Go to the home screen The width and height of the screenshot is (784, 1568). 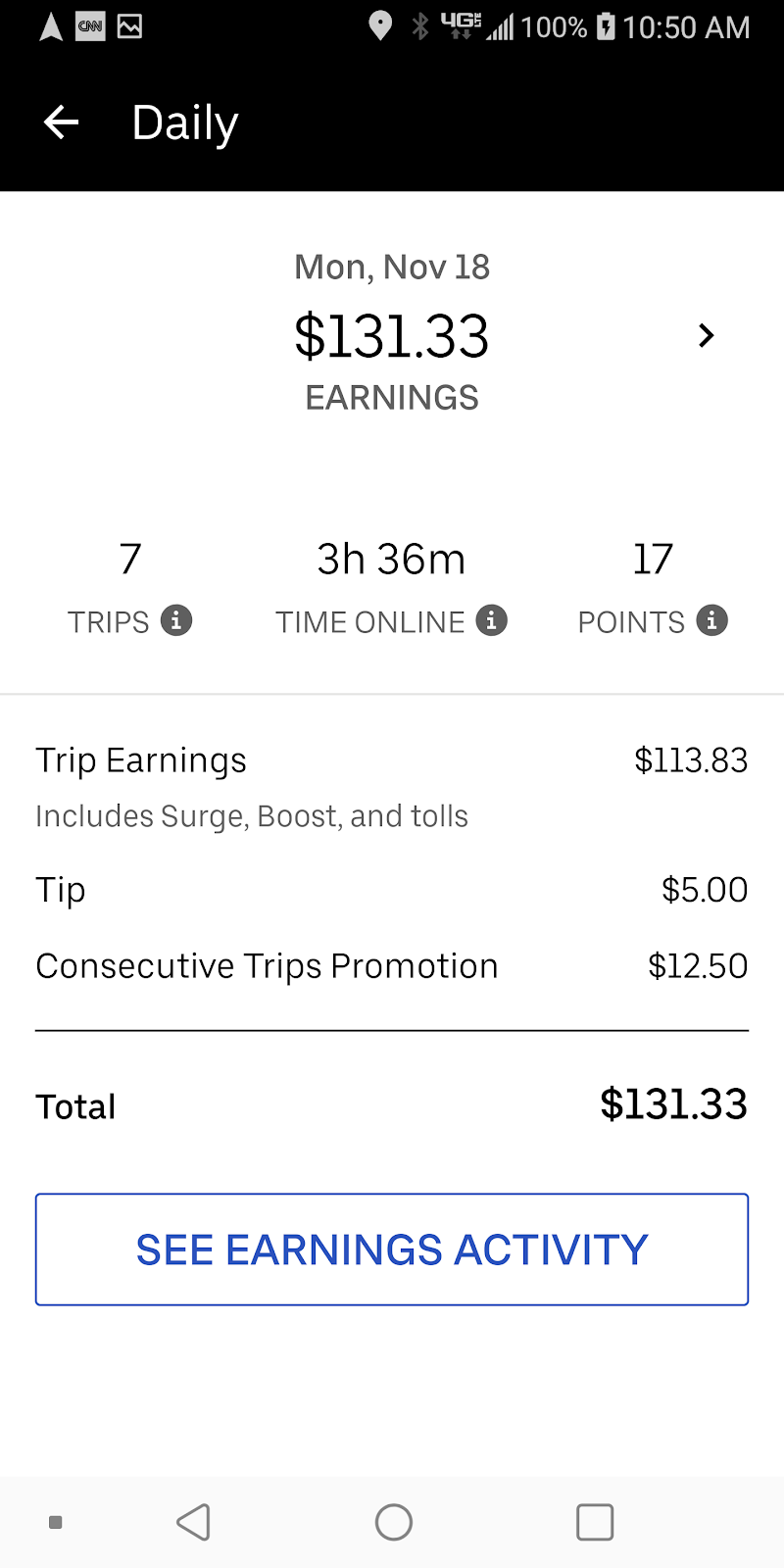[394, 1522]
